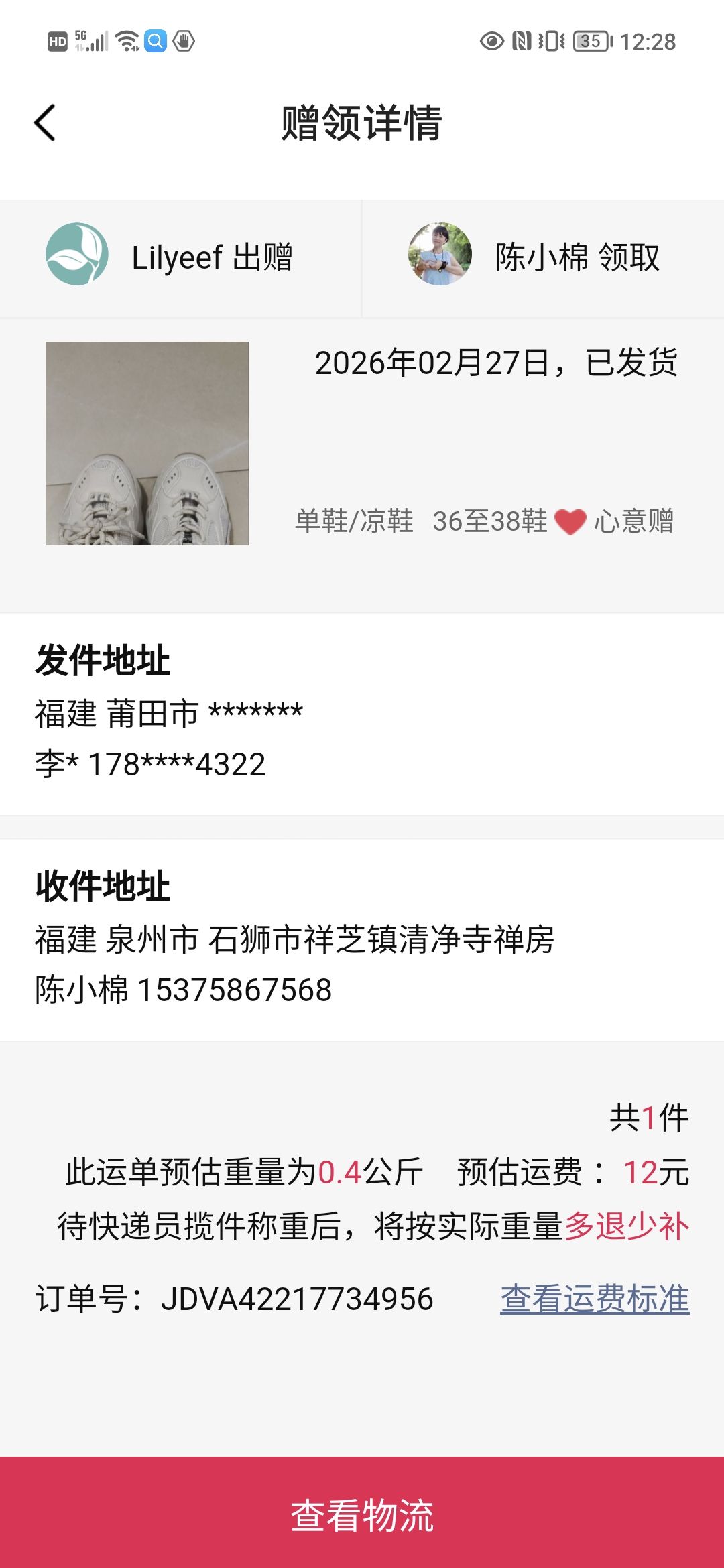
Task: Go back from the 赠领详情 page
Action: pyautogui.click(x=45, y=123)
